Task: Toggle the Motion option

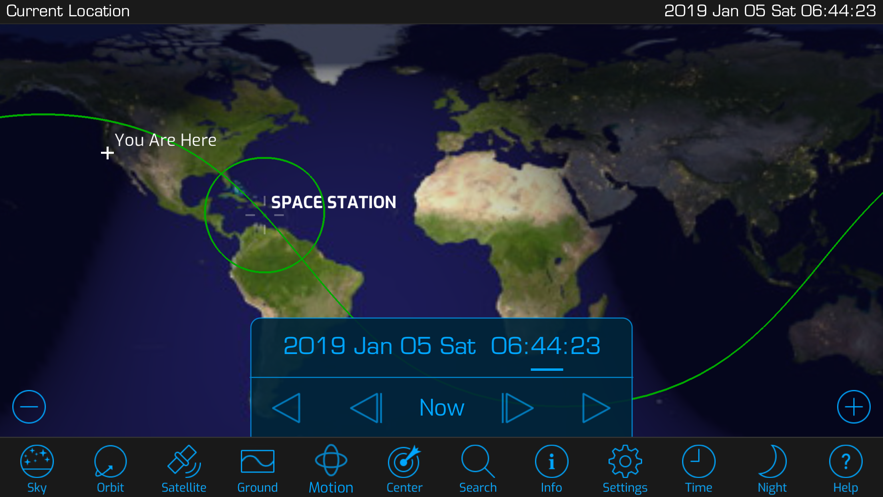Action: [x=331, y=468]
